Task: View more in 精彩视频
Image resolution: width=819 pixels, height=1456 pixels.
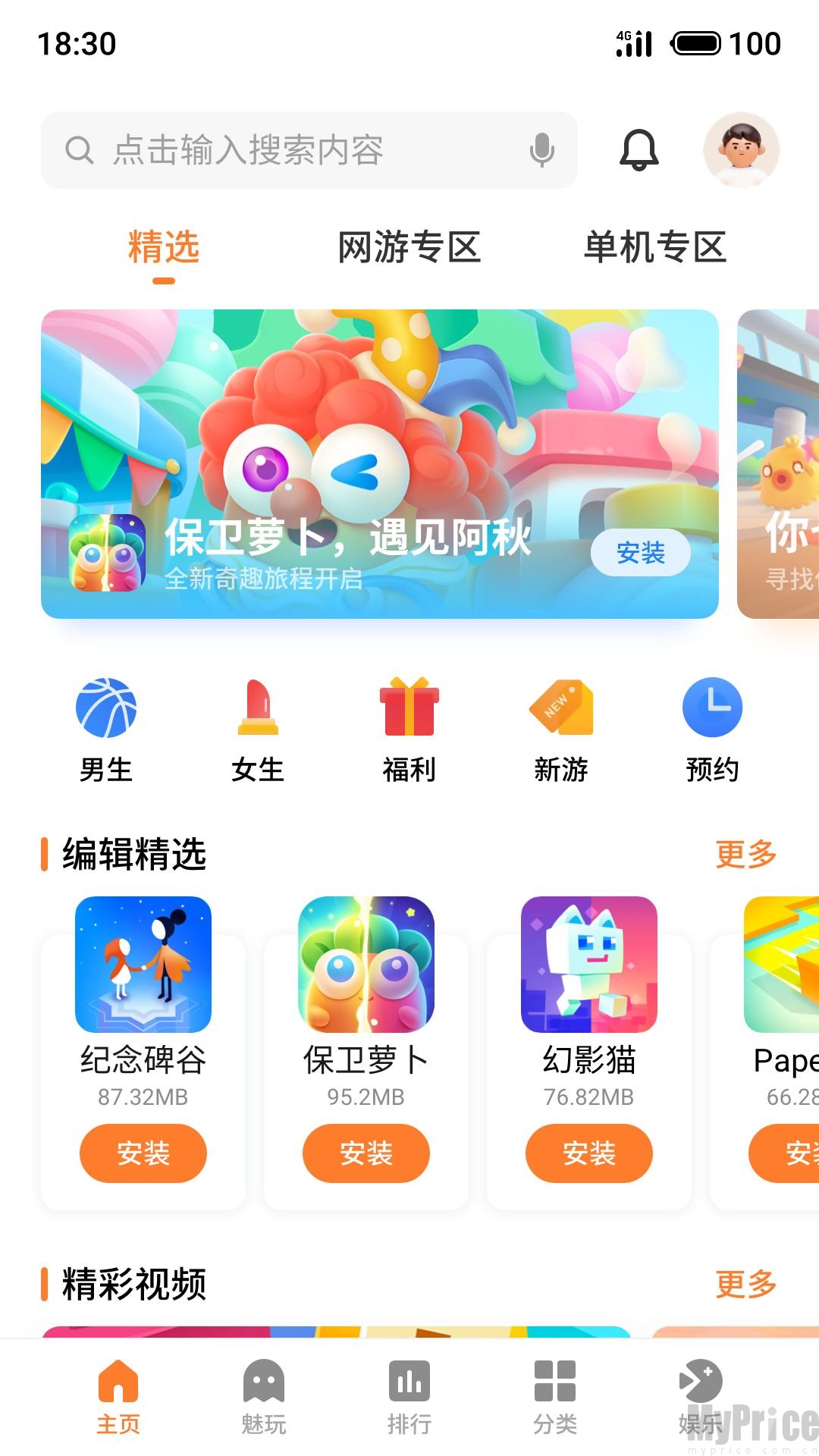Action: pos(745,1284)
